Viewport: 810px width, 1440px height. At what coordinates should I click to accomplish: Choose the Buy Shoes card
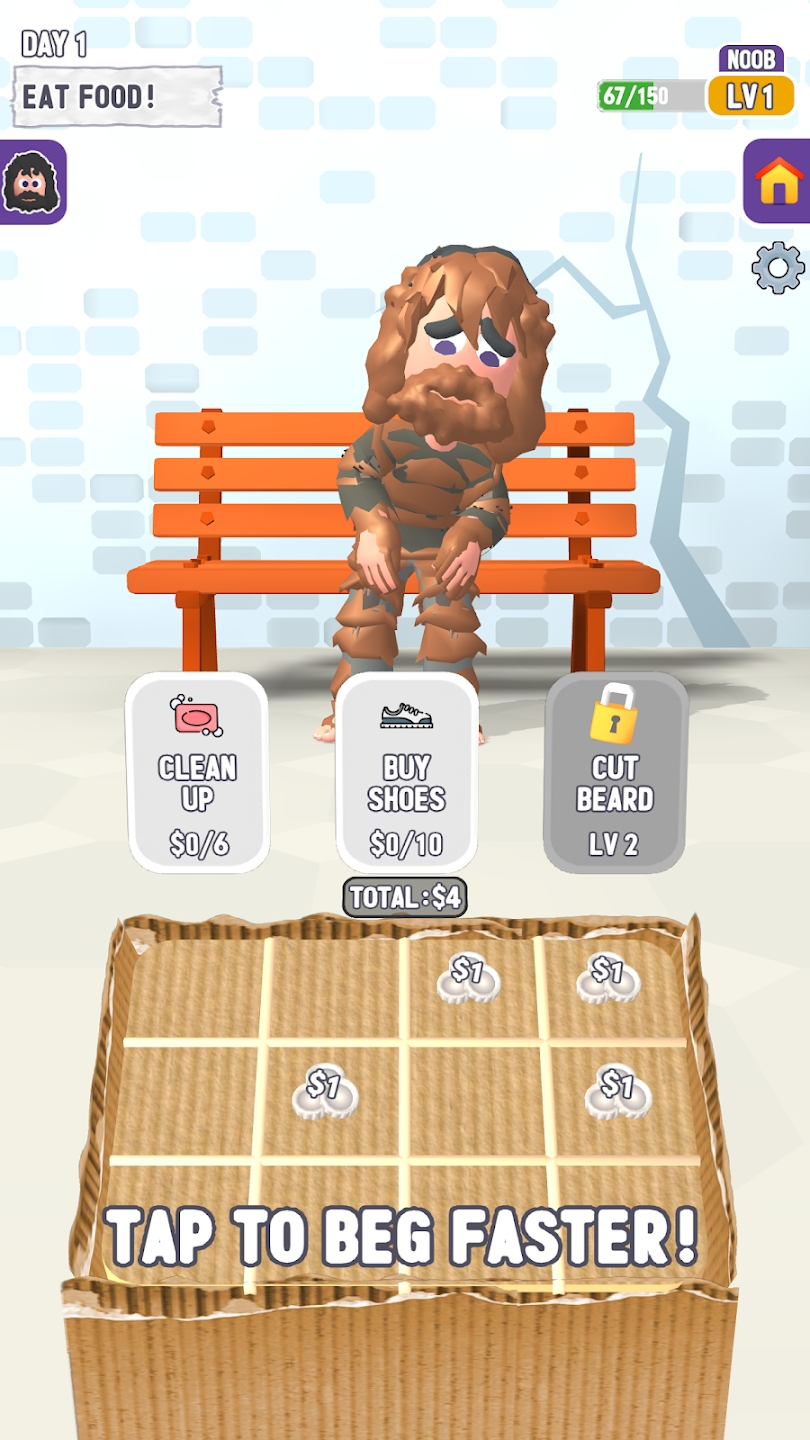click(406, 772)
